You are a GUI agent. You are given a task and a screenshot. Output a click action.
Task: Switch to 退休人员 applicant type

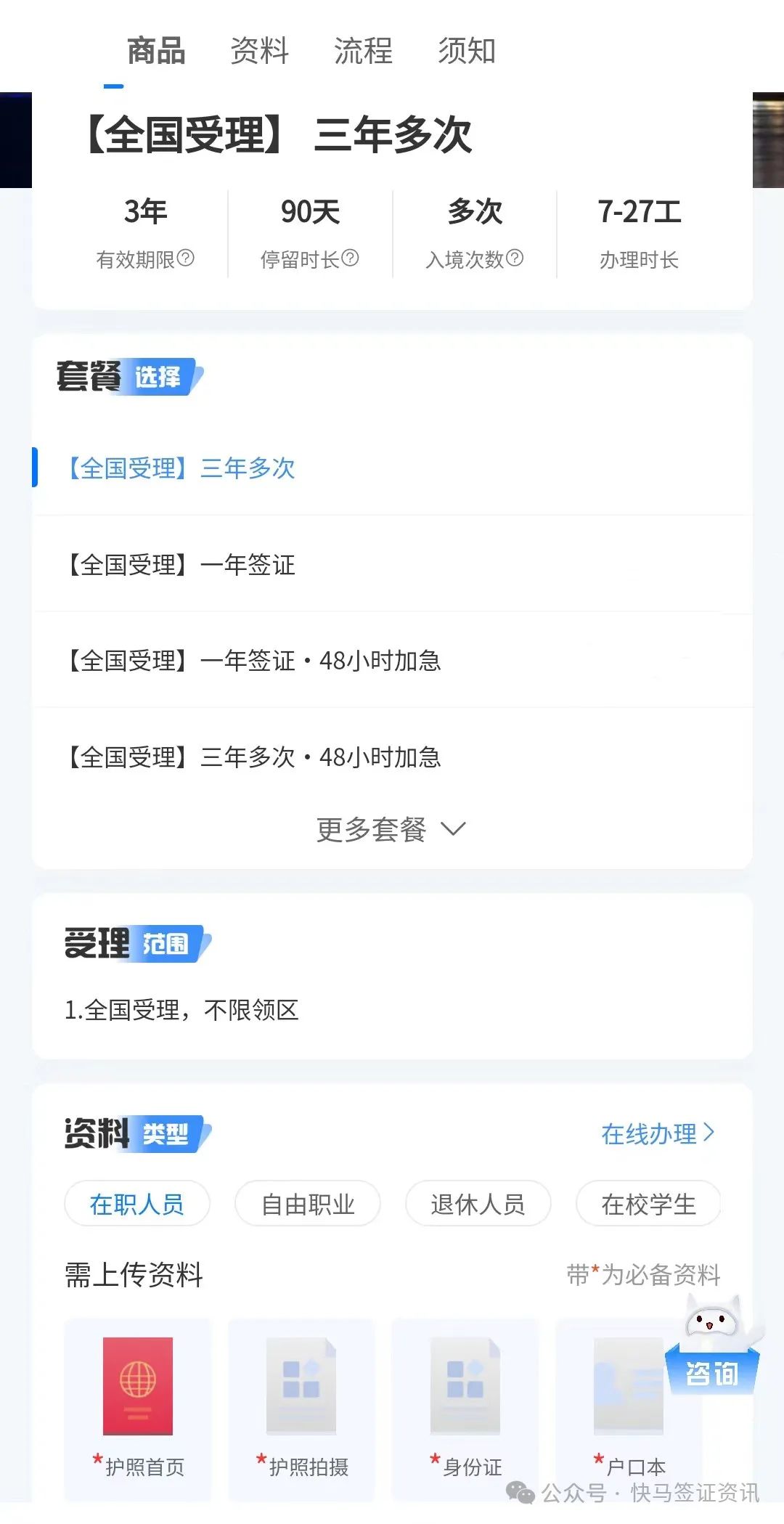478,1204
